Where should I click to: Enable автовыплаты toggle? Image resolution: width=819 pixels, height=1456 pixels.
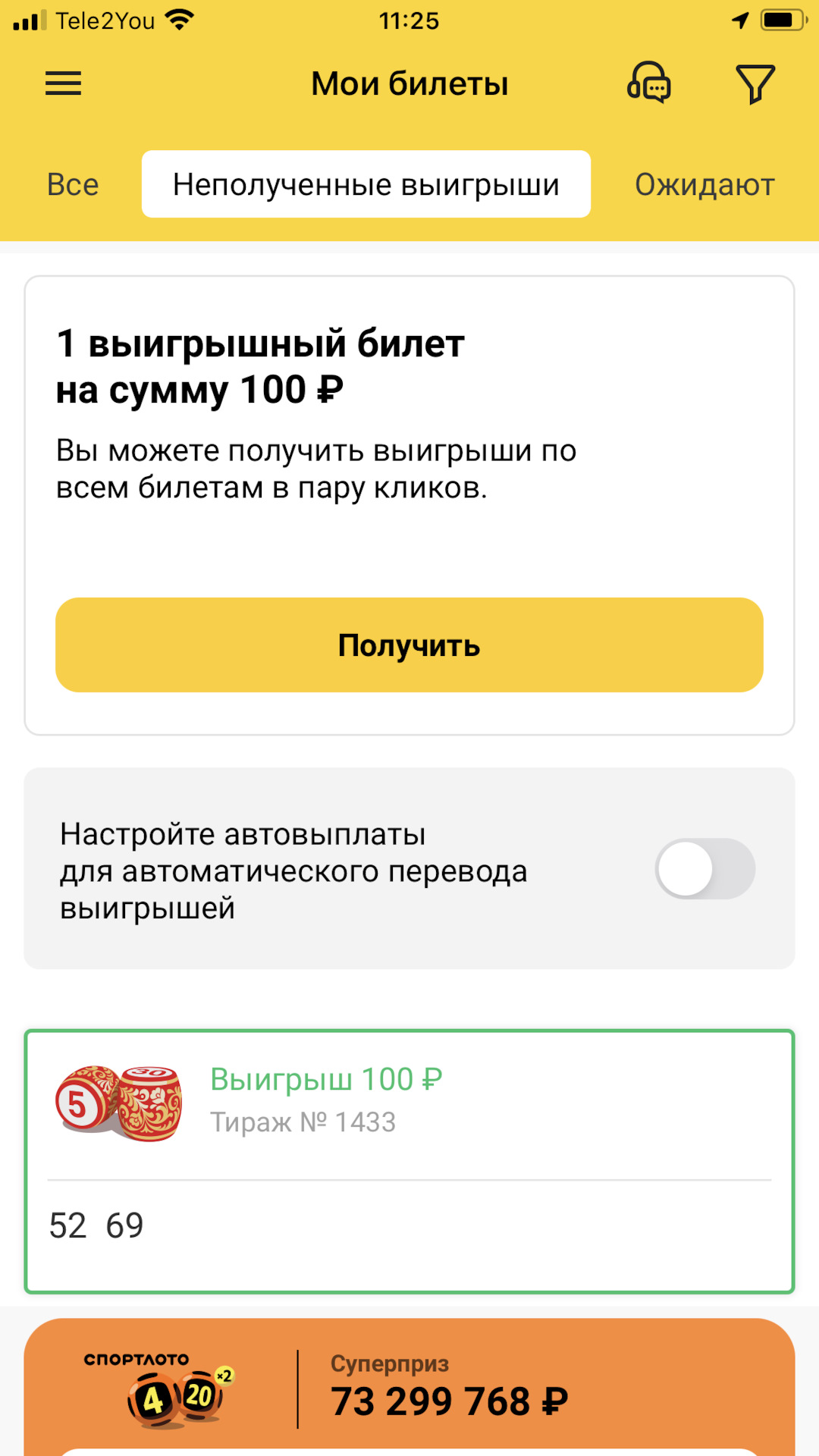[x=704, y=868]
